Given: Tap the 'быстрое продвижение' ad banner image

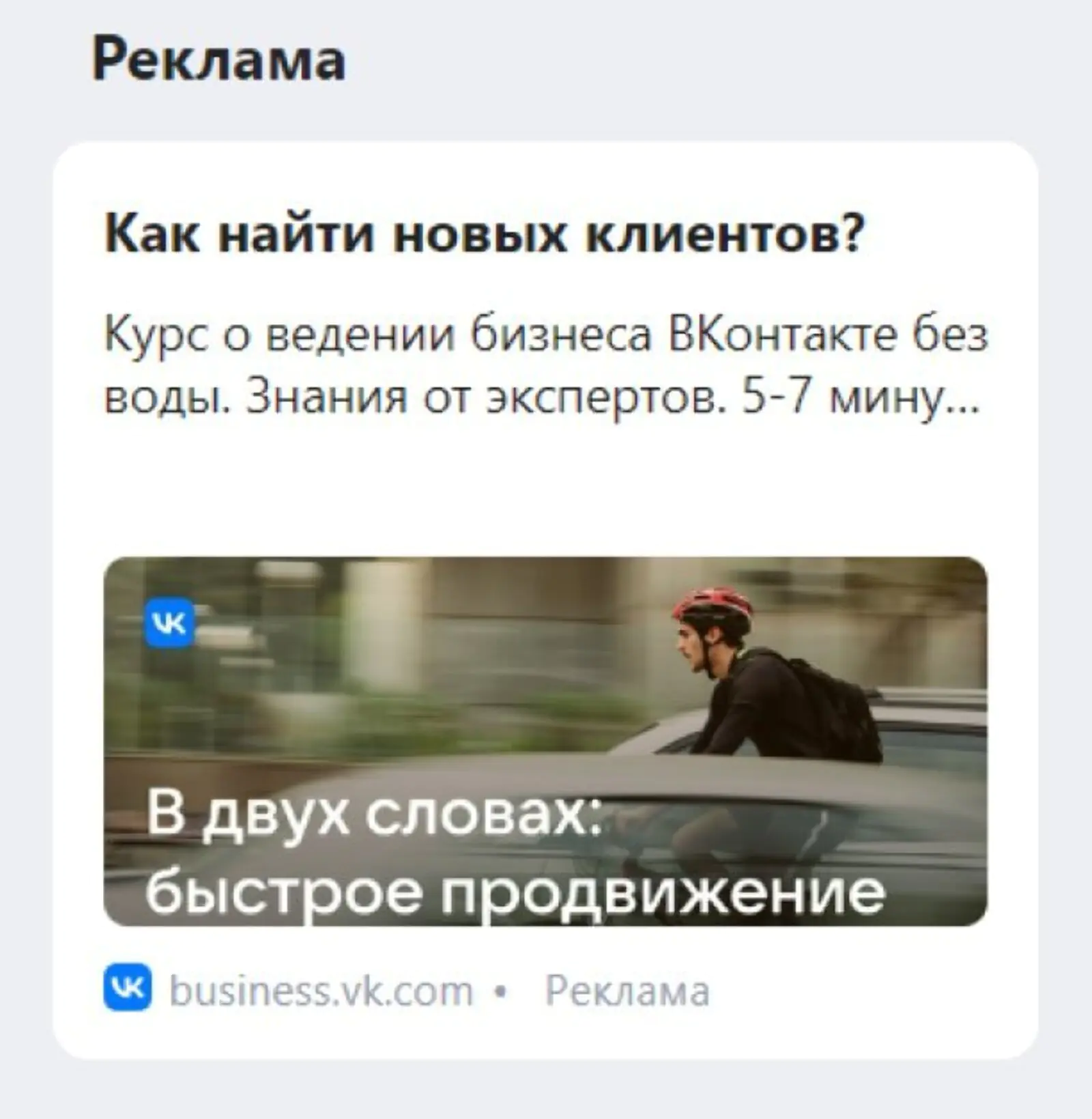Looking at the screenshot, I should tap(545, 741).
